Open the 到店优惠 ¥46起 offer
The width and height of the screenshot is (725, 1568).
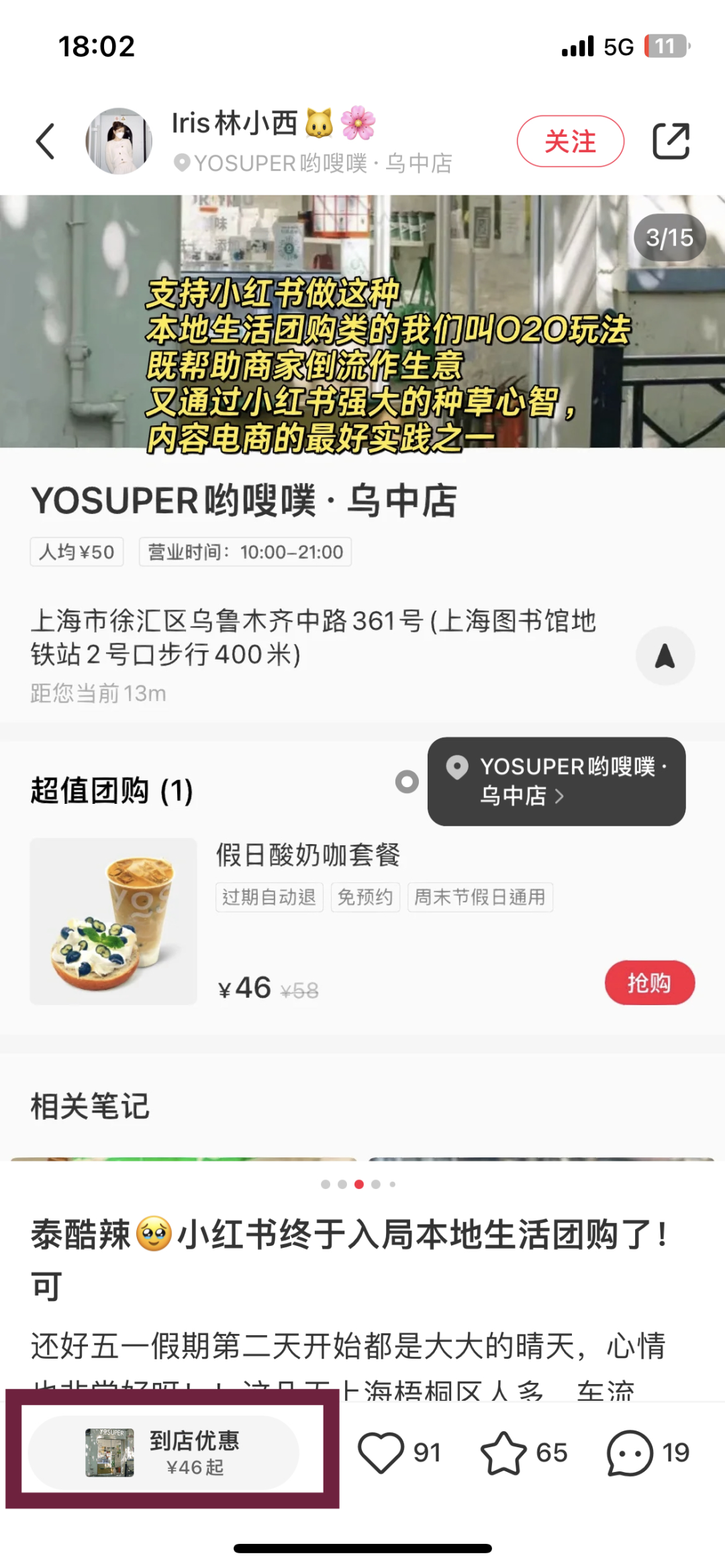click(164, 1453)
